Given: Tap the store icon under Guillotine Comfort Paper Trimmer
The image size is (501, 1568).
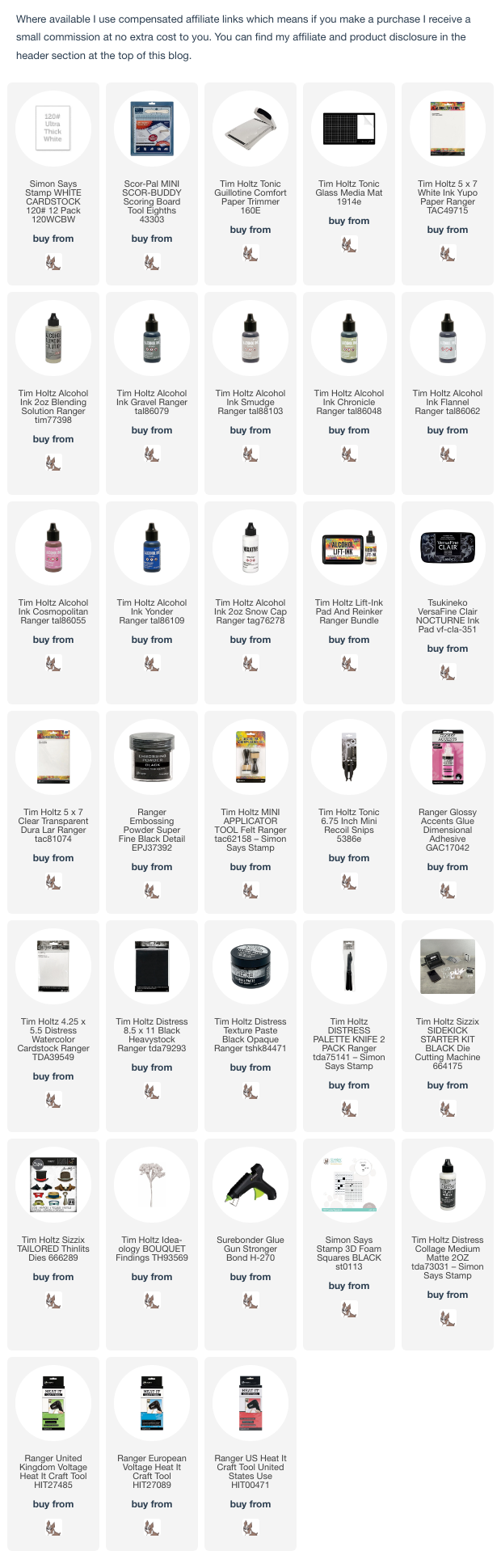Looking at the screenshot, I should point(250,253).
